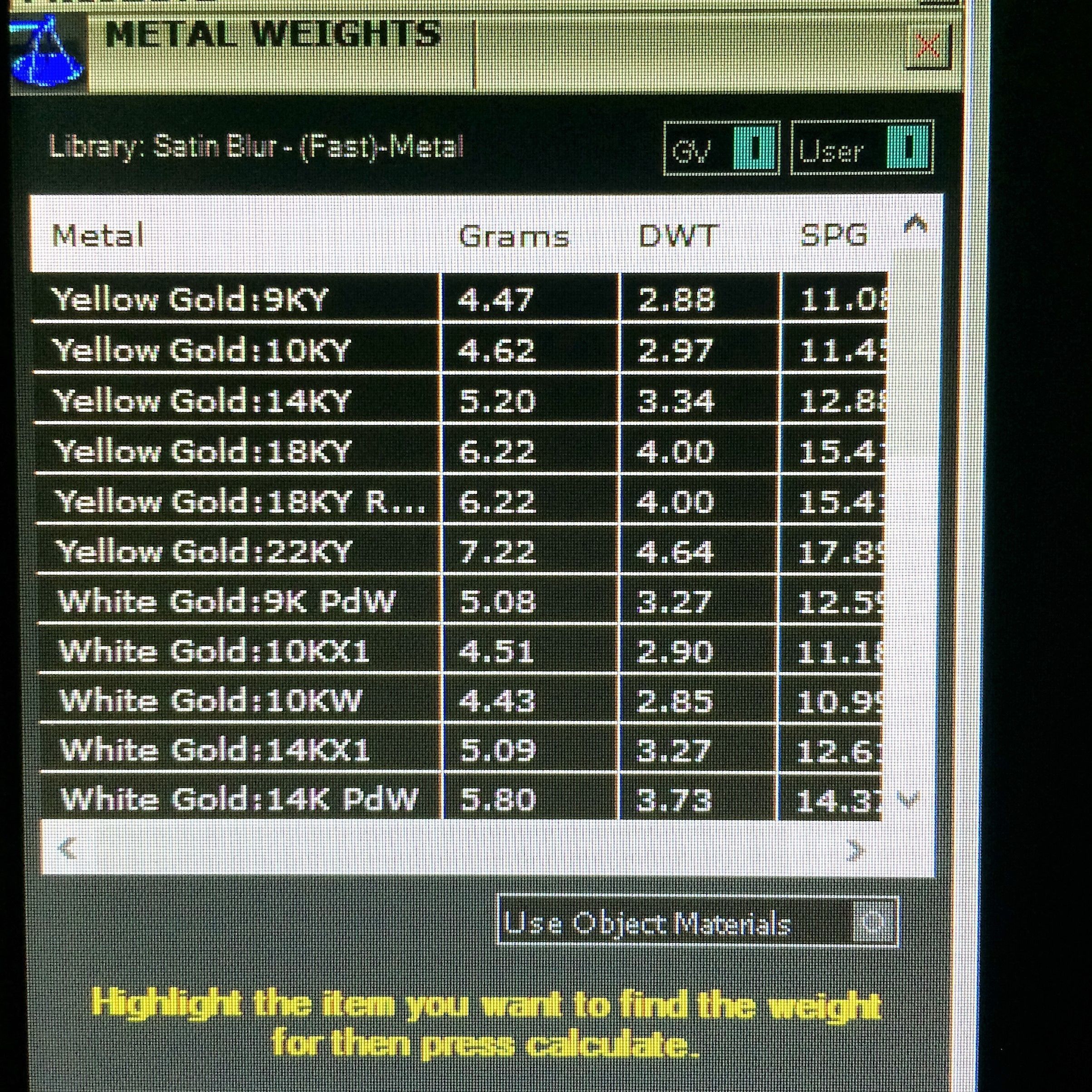
Task: Toggle the User library switch
Action: [x=908, y=149]
